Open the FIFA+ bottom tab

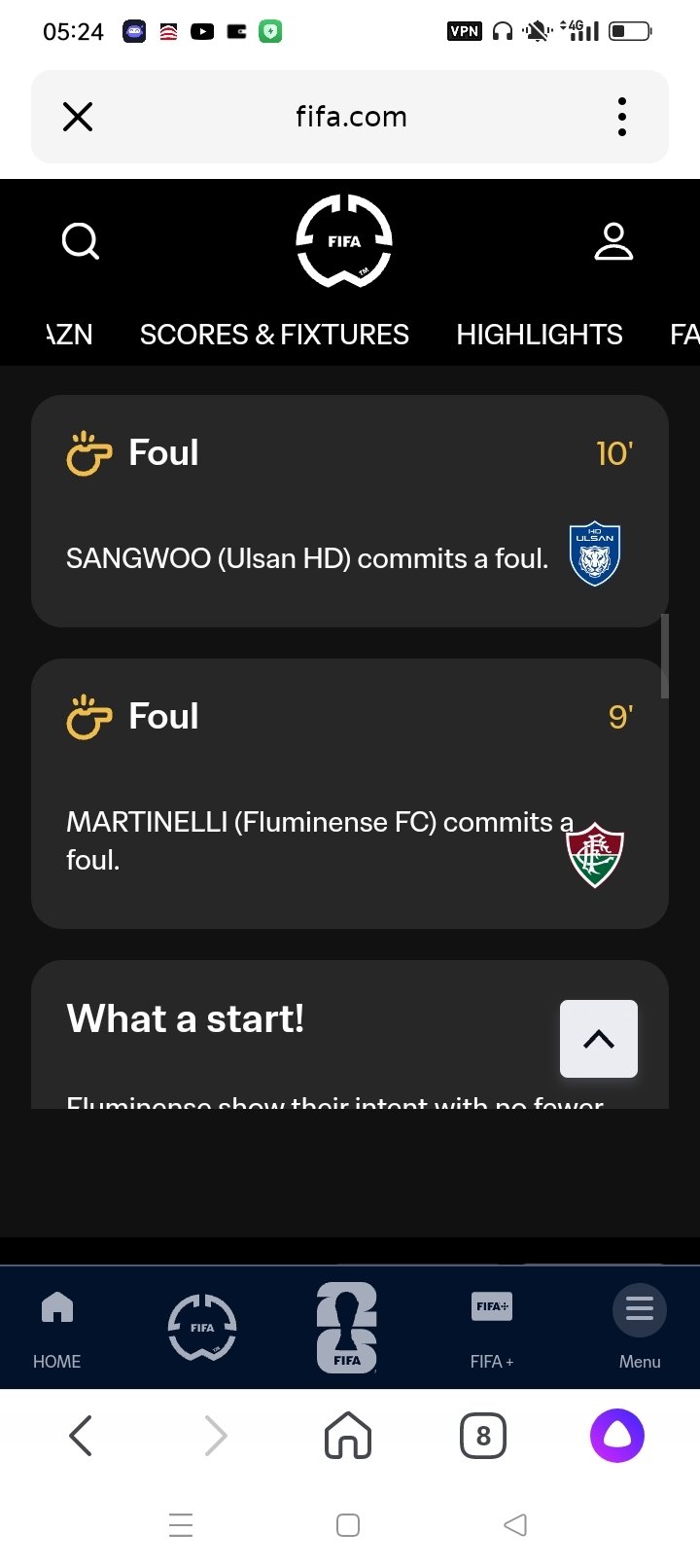(492, 1328)
